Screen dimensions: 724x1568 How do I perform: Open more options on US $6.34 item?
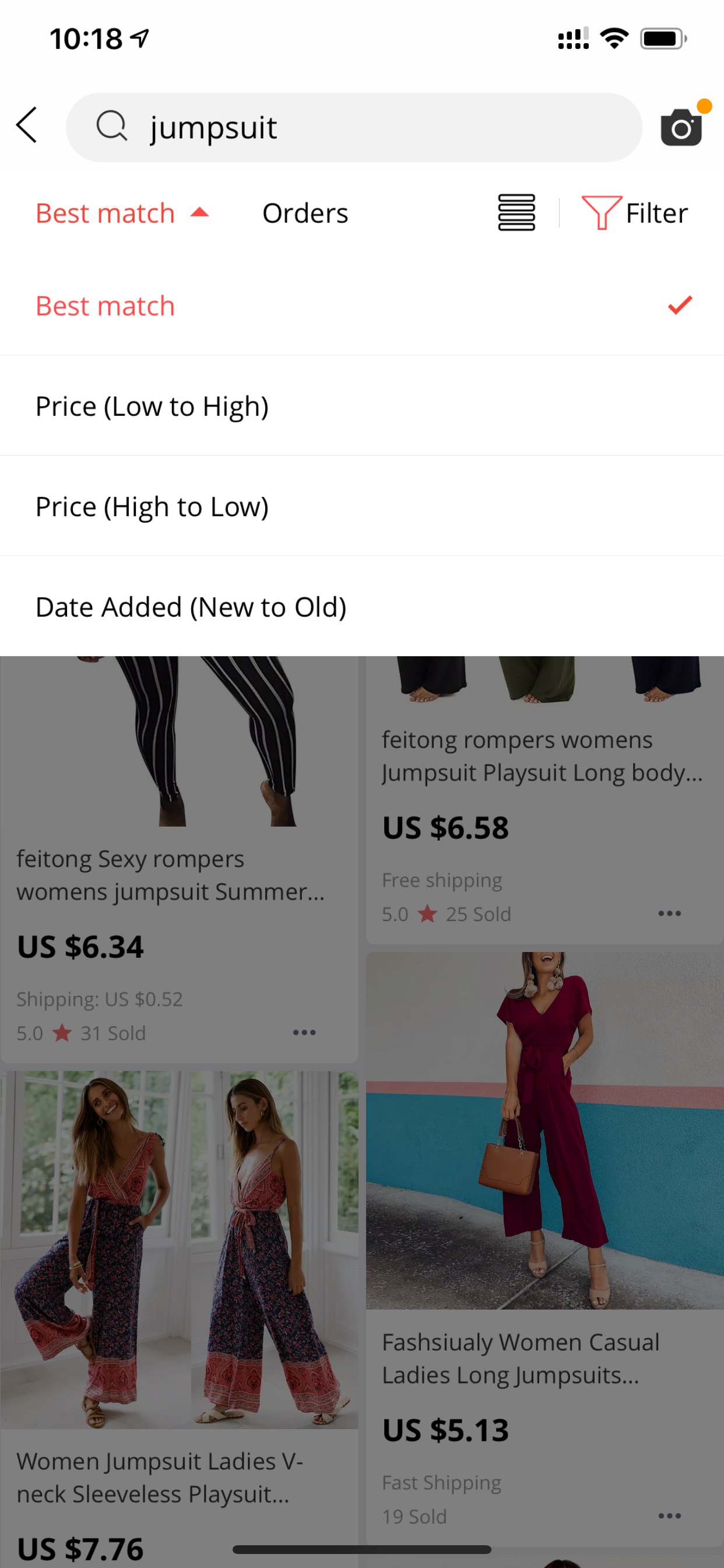304,1032
